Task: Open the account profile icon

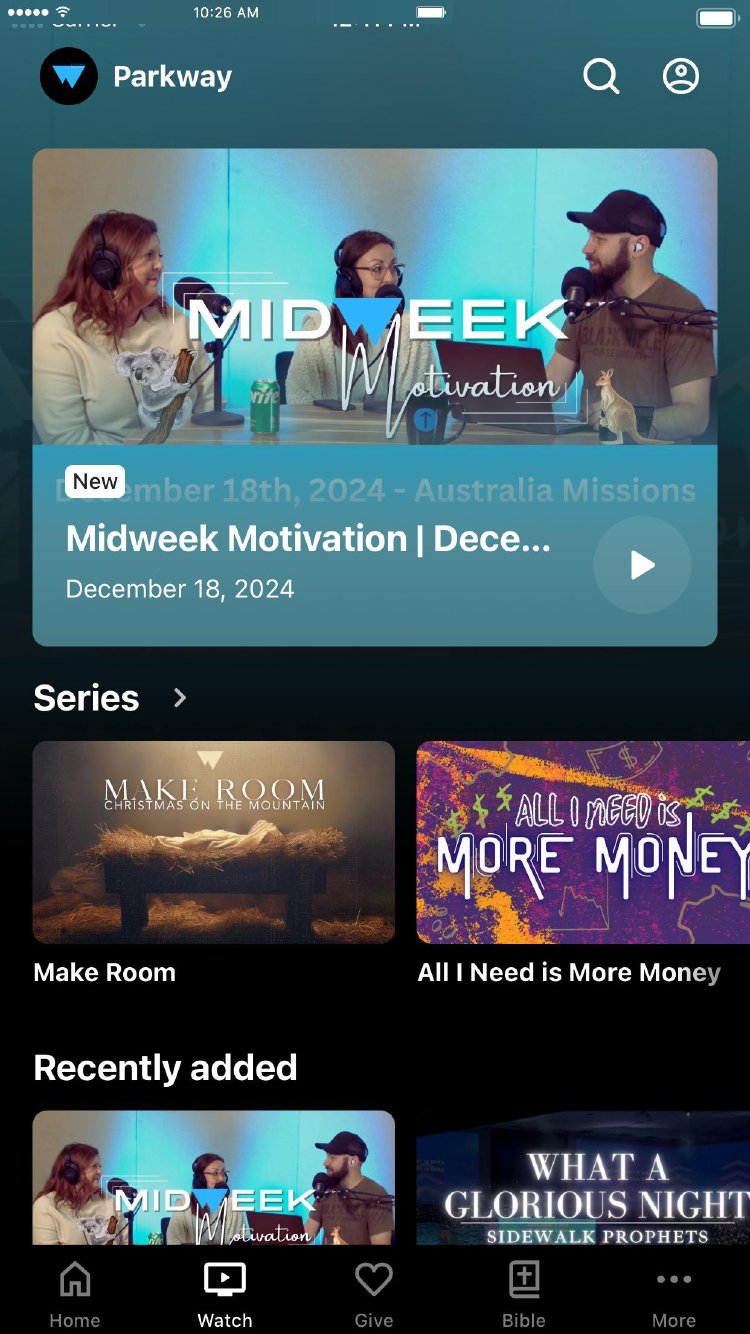Action: point(681,76)
